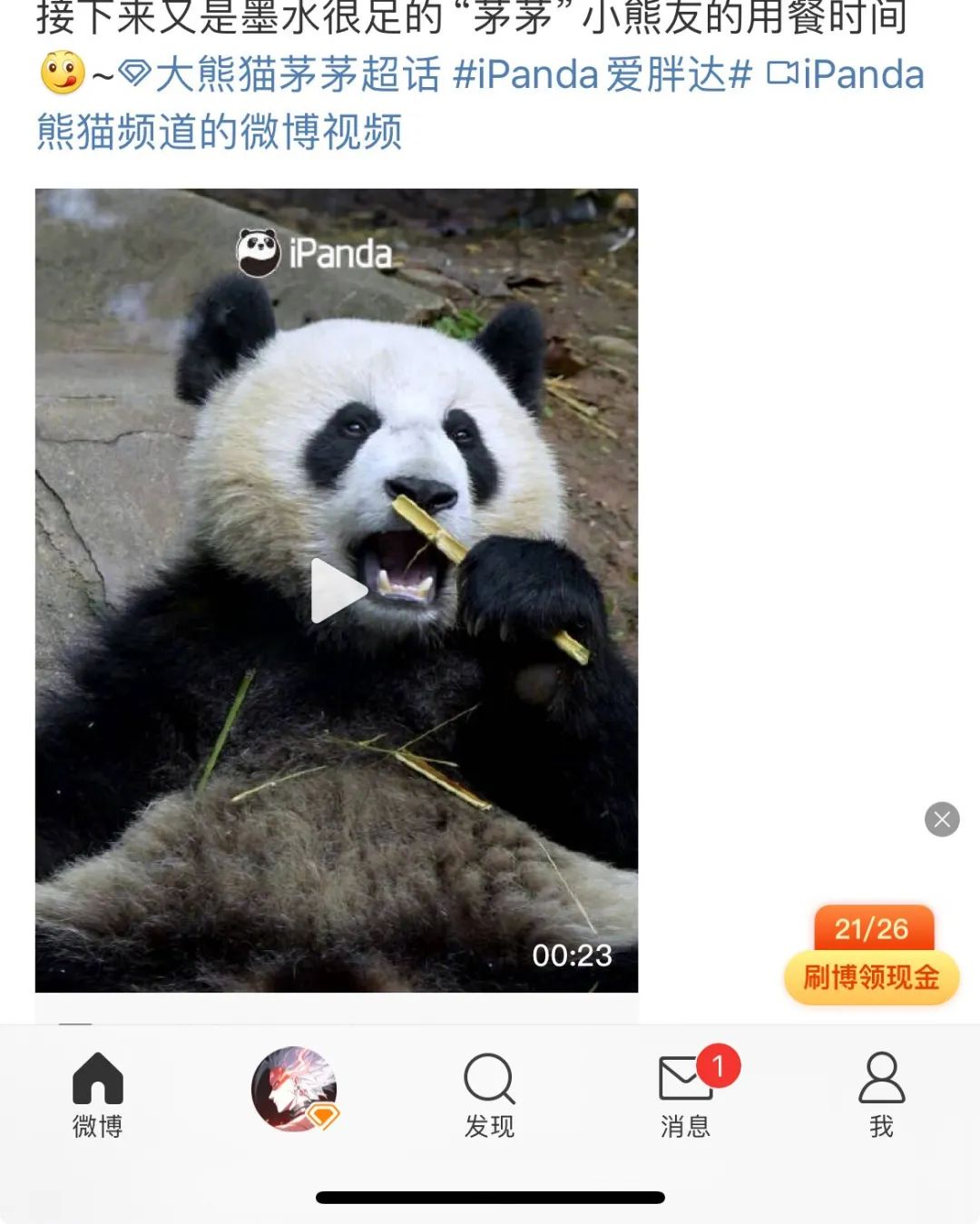Open the 消息 messages tab
The height and width of the screenshot is (1224, 980).
click(686, 1094)
